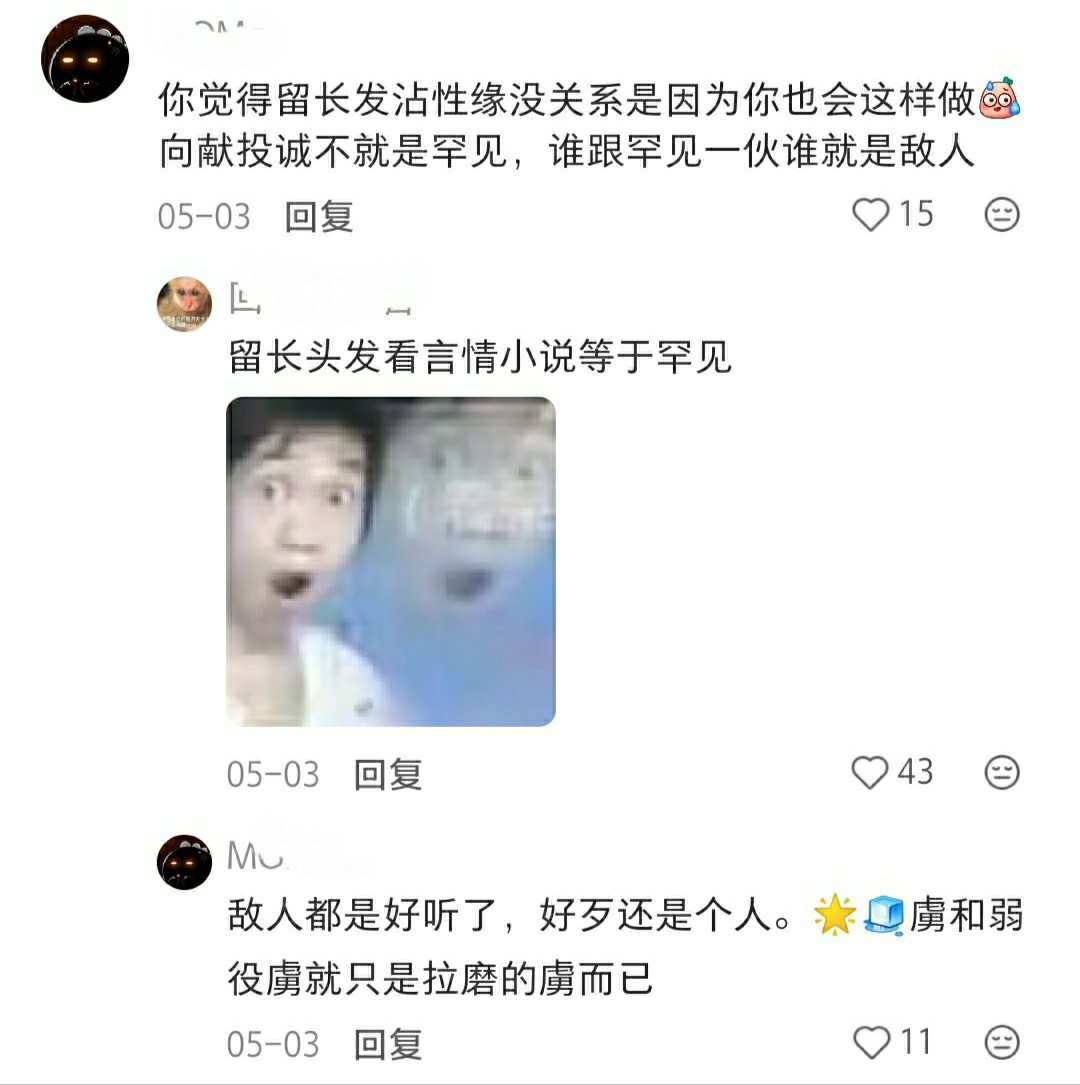Image resolution: width=1080 pixels, height=1085 pixels.
Task: Tap 回复 under the 敌人都是好听了 reply
Action: click(388, 1045)
